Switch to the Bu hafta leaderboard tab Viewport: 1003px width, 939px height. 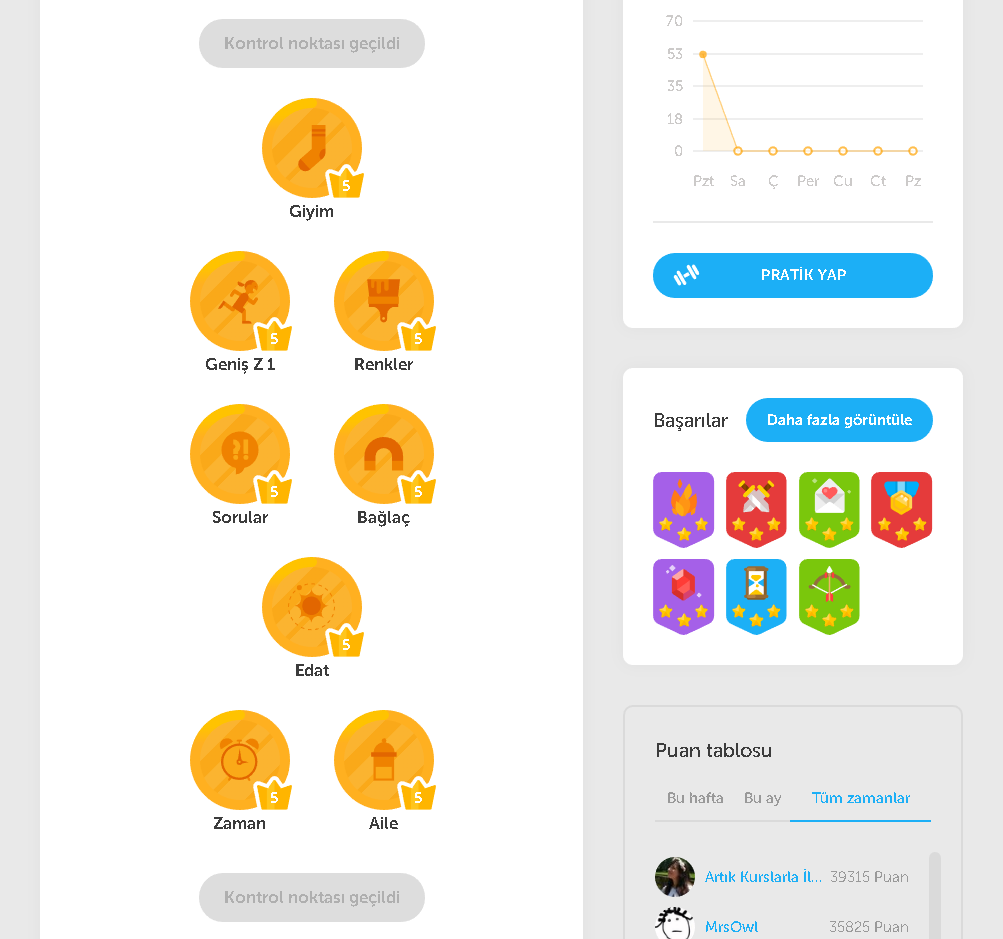695,798
